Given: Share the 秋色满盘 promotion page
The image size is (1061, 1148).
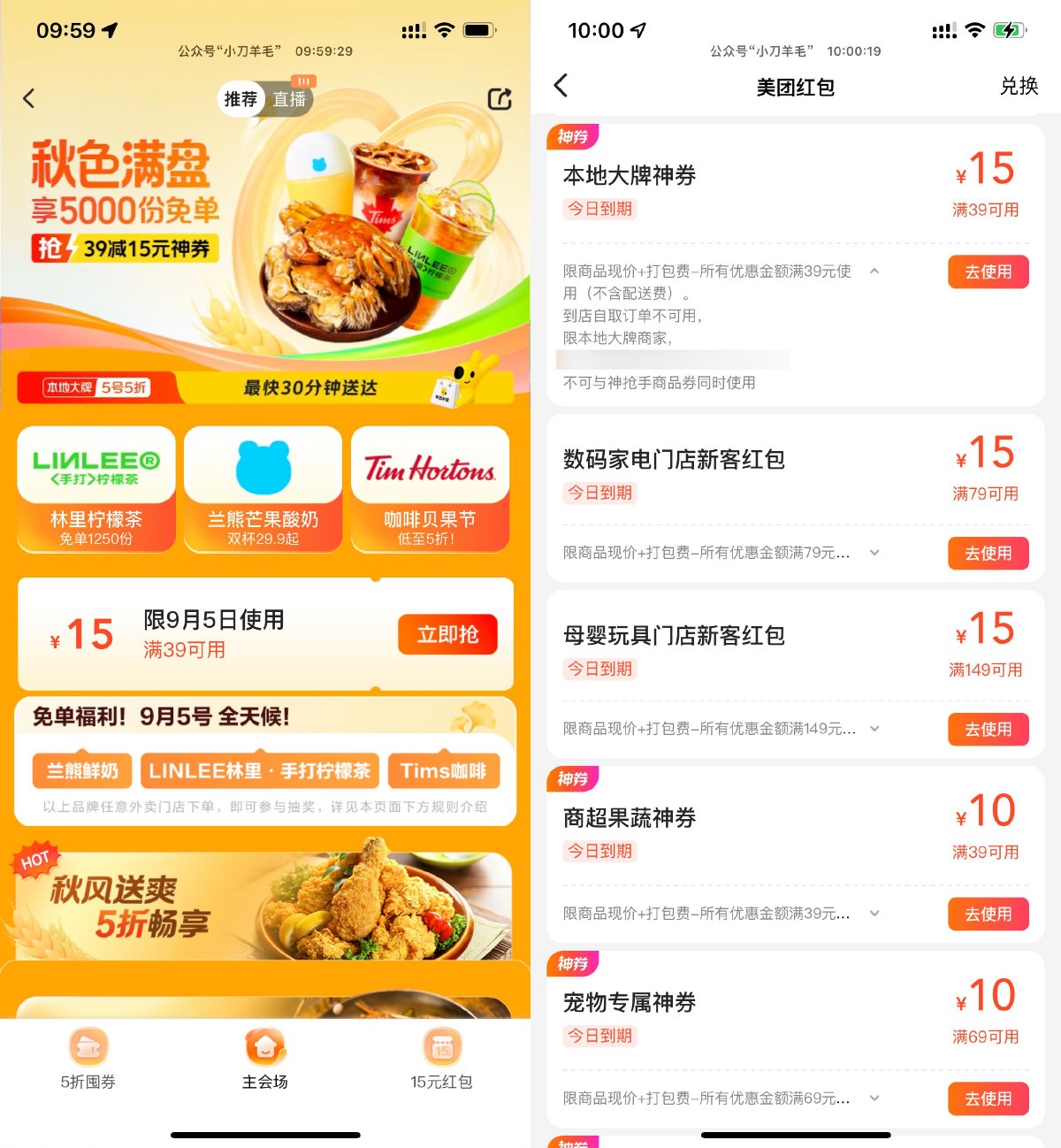Looking at the screenshot, I should point(500,99).
